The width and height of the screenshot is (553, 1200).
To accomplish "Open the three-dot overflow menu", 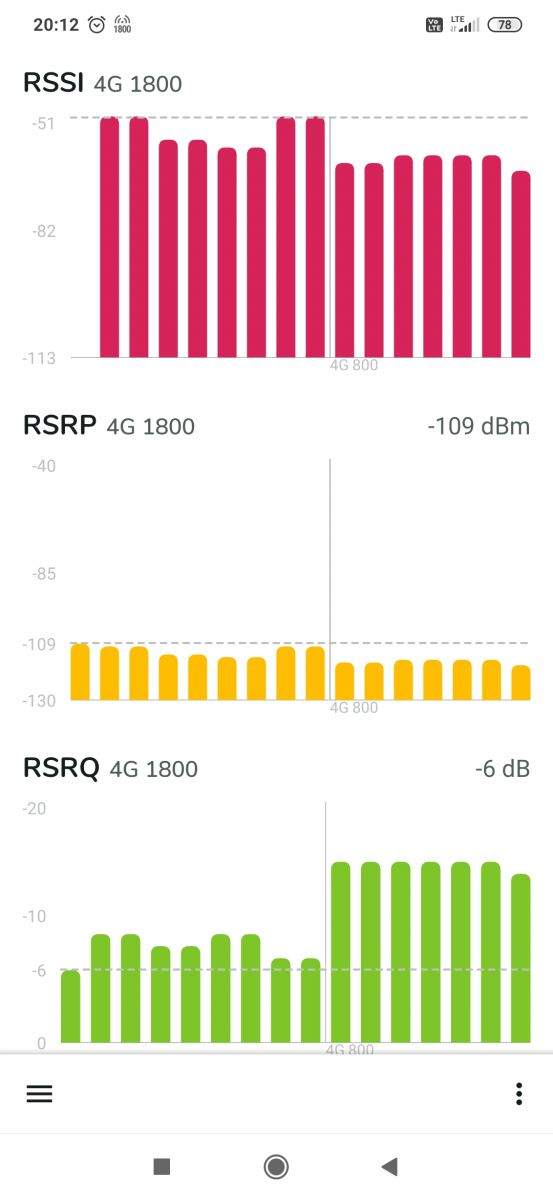I will (518, 1093).
